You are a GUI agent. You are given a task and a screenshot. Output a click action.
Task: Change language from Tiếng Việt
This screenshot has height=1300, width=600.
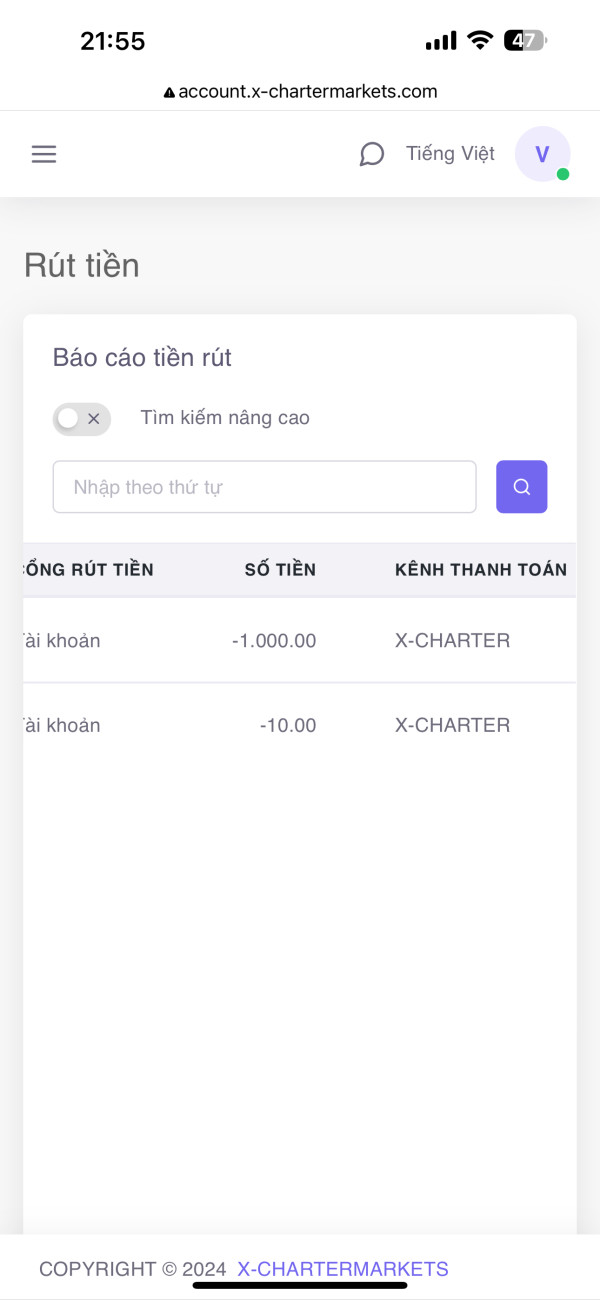(x=450, y=153)
